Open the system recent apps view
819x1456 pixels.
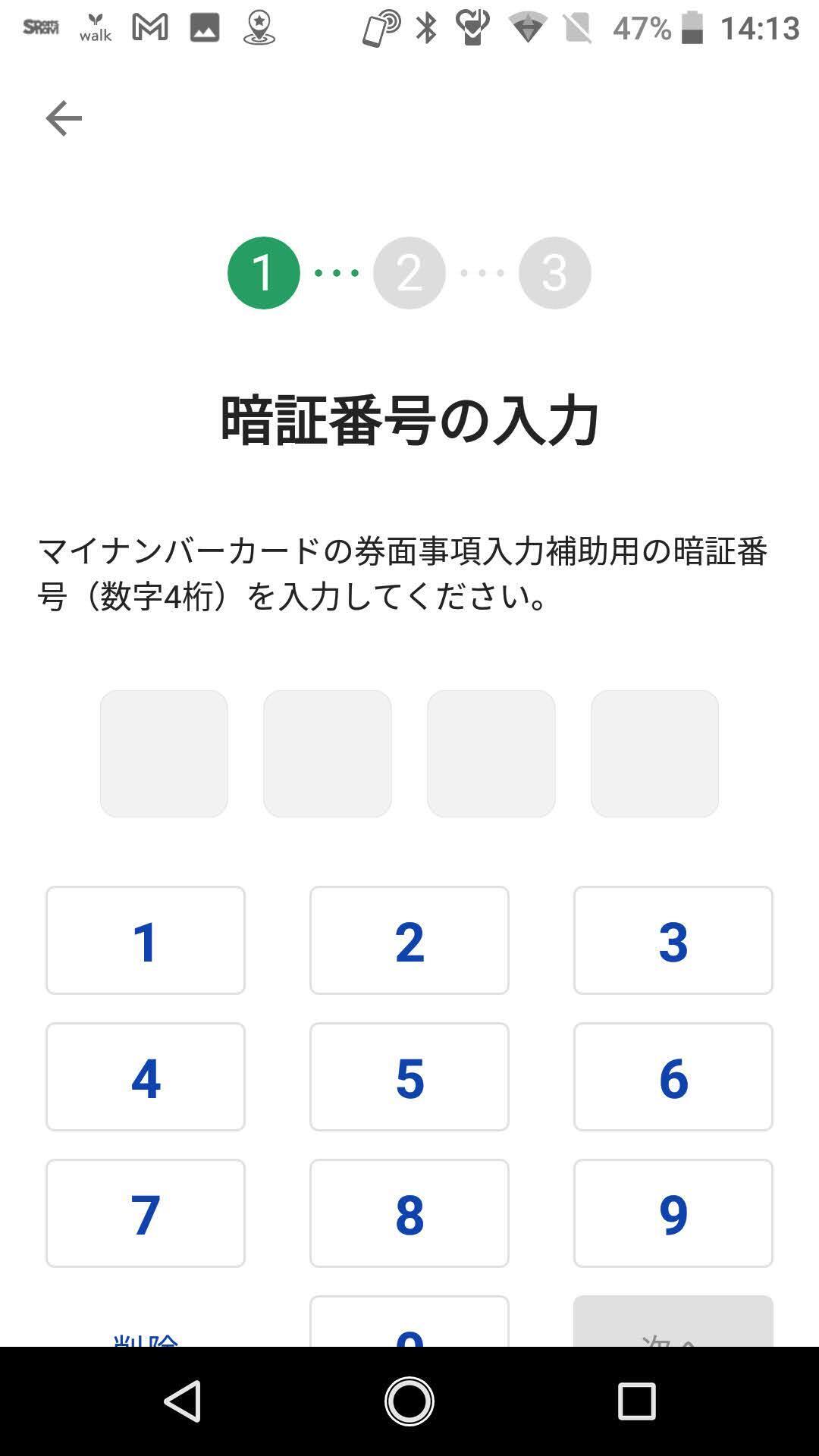(636, 1401)
